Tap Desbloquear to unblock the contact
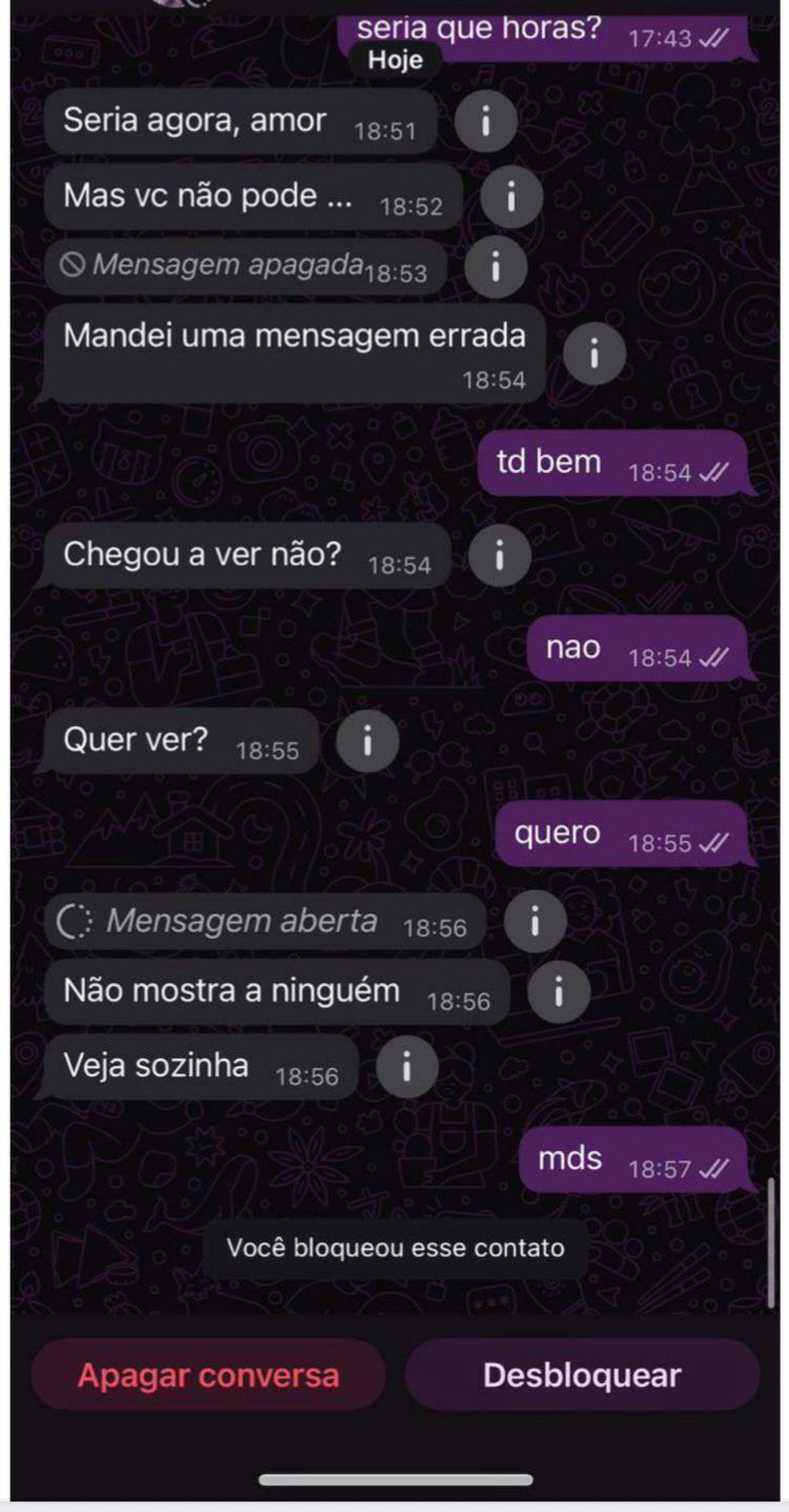This screenshot has height=1512, width=789. click(x=582, y=1375)
